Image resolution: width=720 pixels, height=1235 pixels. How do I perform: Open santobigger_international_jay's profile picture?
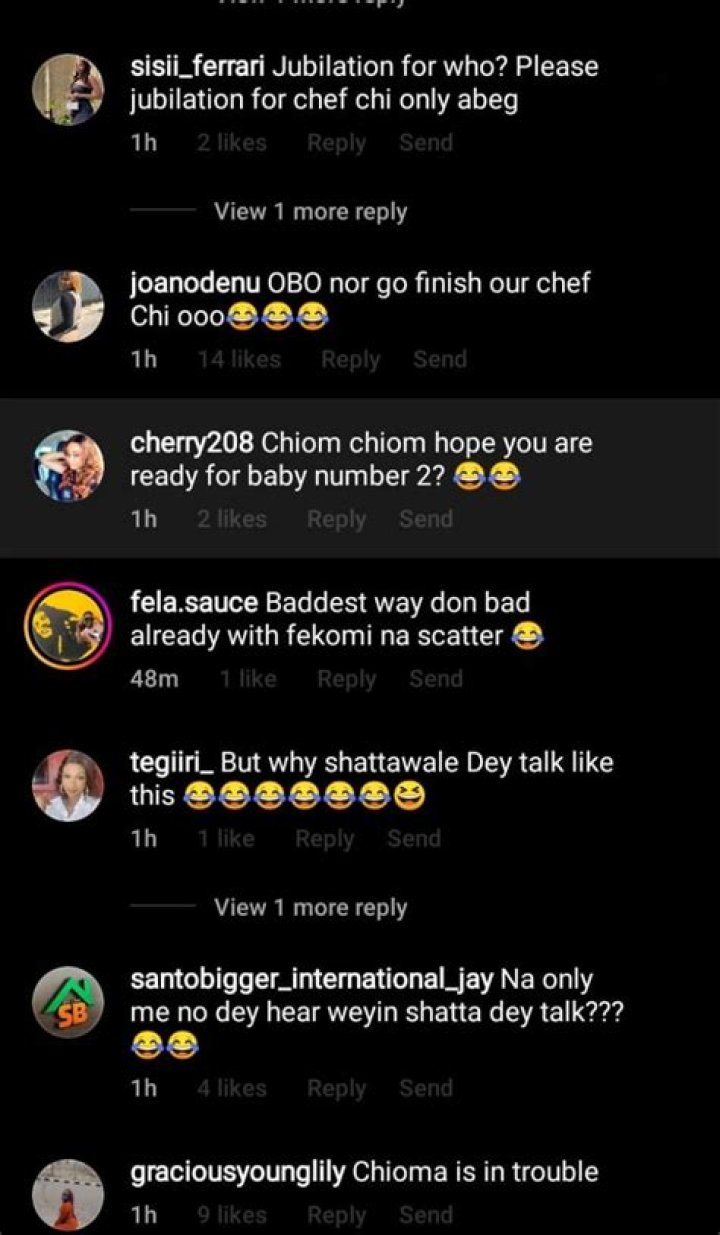click(x=68, y=997)
